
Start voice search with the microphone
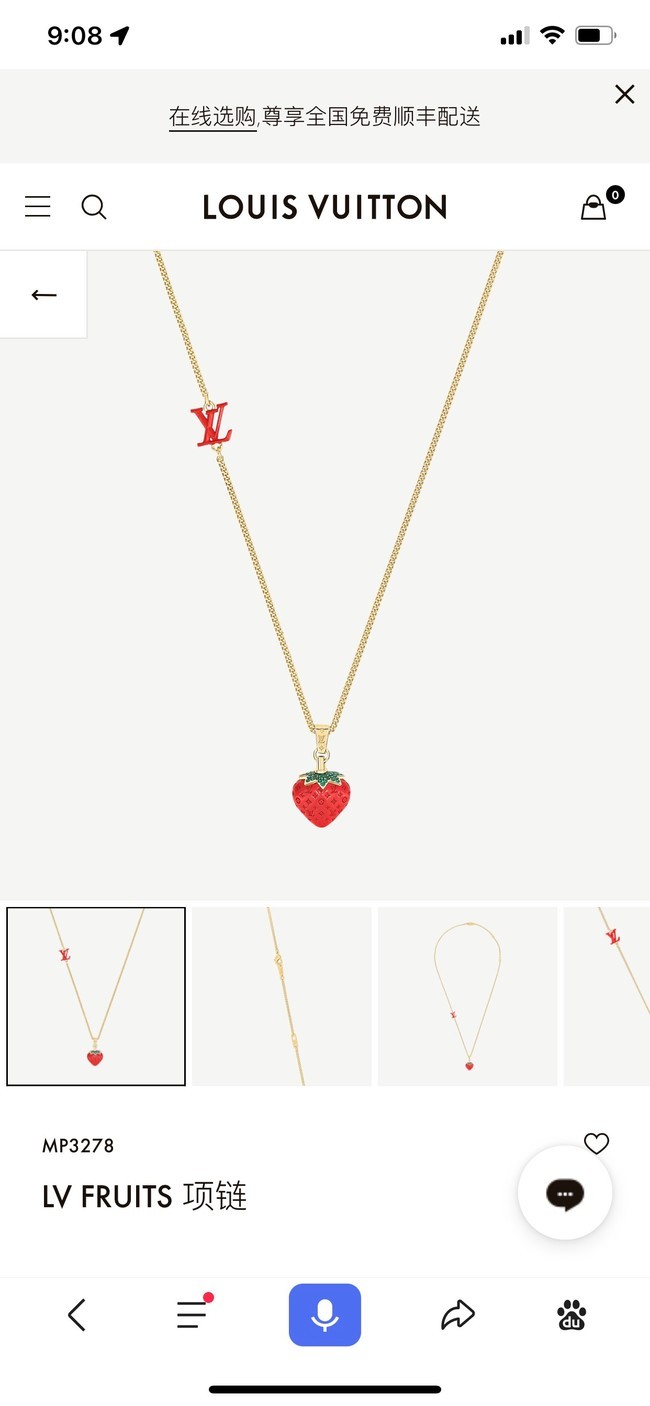click(x=325, y=1315)
